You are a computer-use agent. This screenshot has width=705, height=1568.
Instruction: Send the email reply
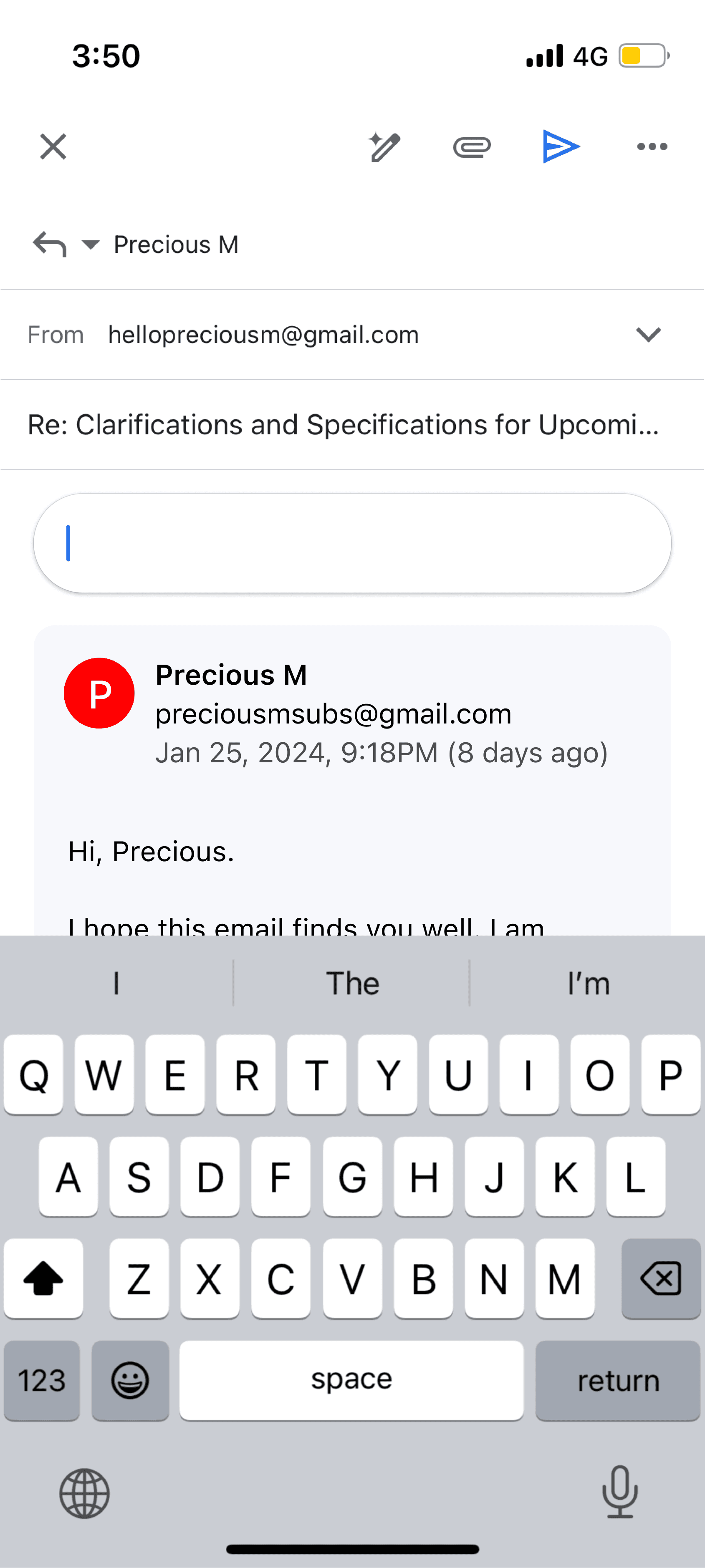click(561, 147)
